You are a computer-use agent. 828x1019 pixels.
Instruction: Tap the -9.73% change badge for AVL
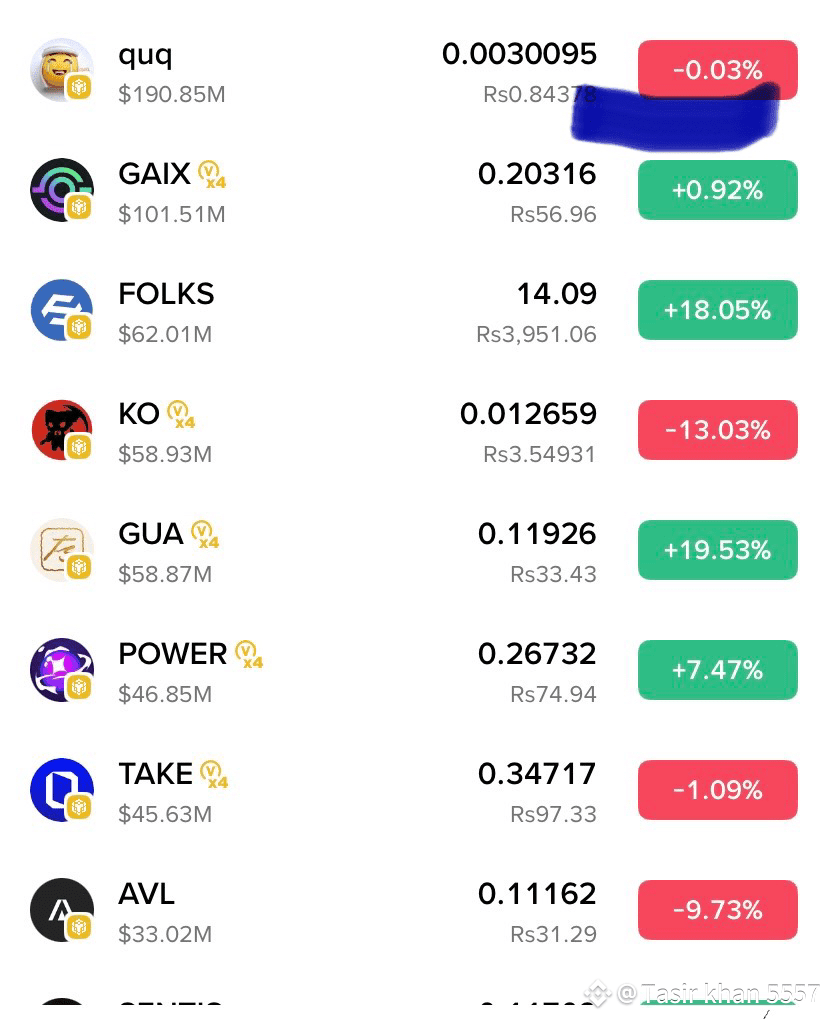(x=718, y=910)
